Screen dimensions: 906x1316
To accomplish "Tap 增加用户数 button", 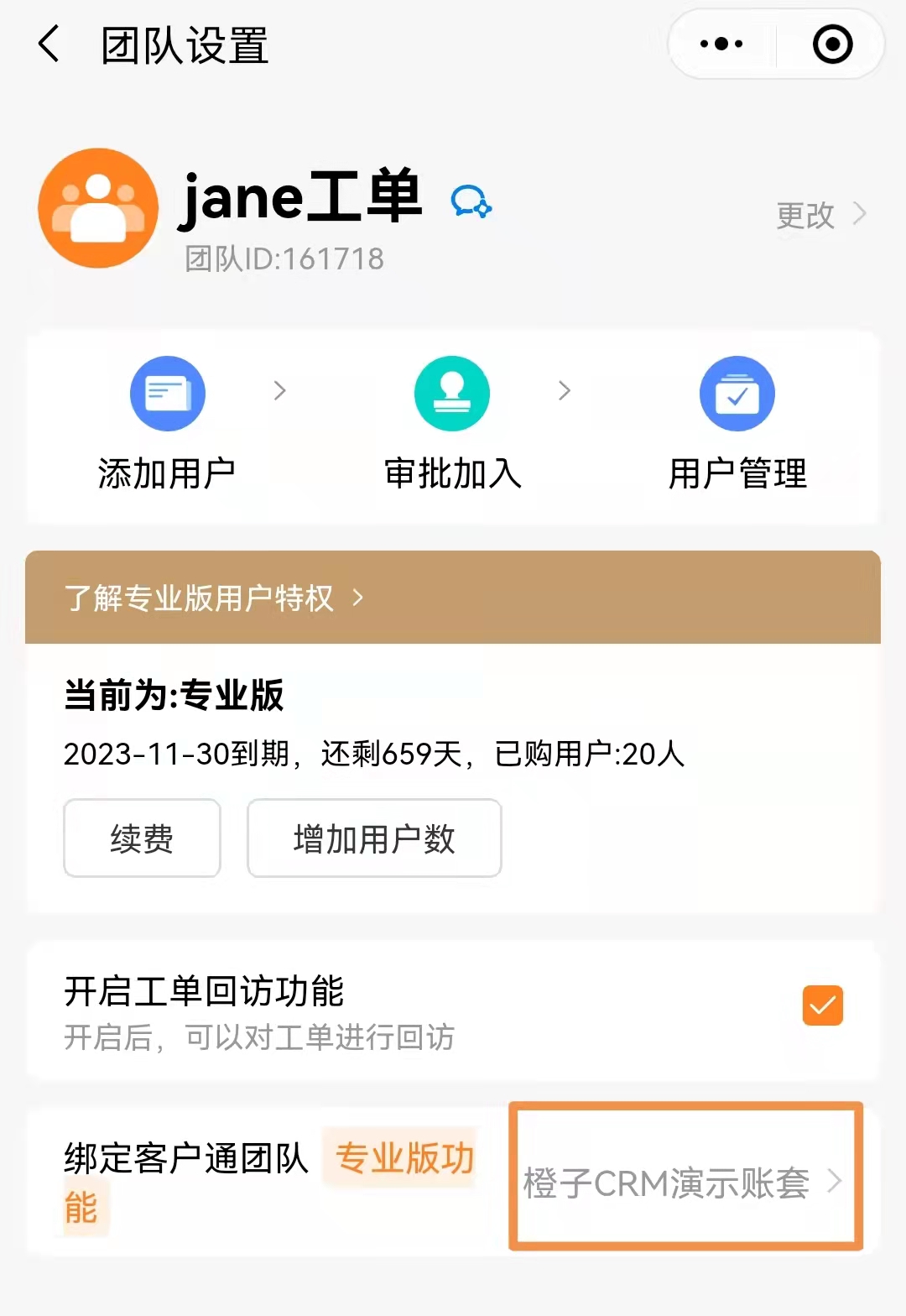I will [x=374, y=838].
